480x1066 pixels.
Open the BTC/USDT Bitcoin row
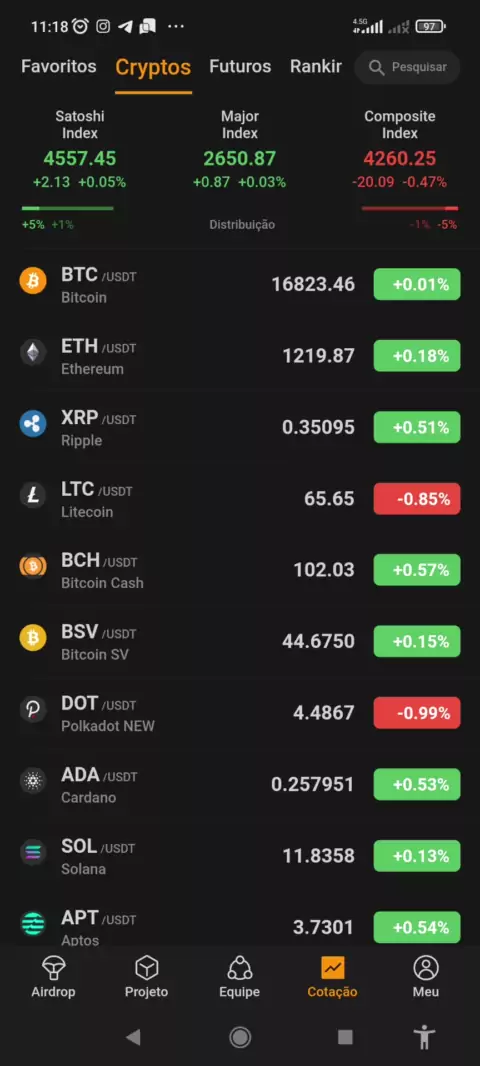click(x=240, y=284)
